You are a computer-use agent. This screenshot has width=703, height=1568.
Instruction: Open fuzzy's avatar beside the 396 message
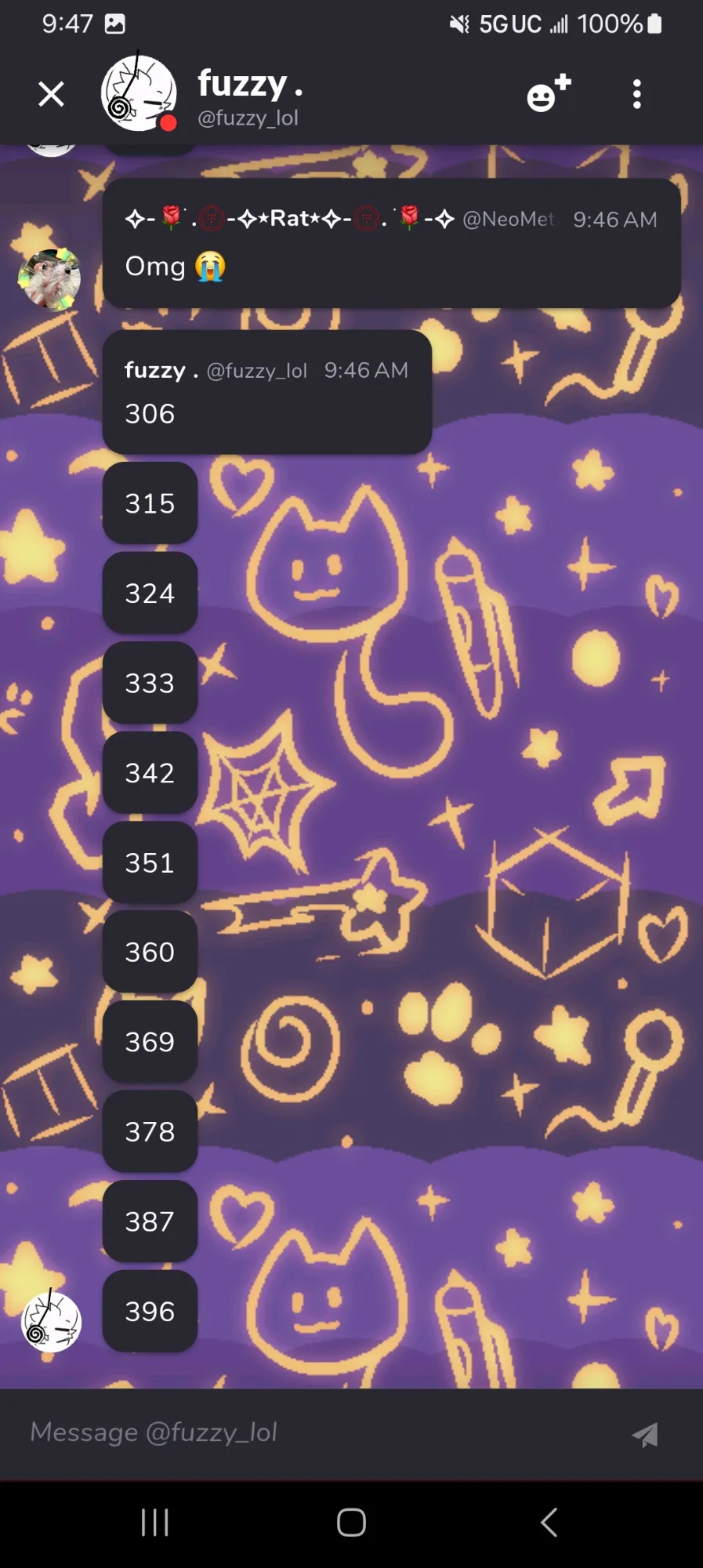click(x=51, y=1322)
